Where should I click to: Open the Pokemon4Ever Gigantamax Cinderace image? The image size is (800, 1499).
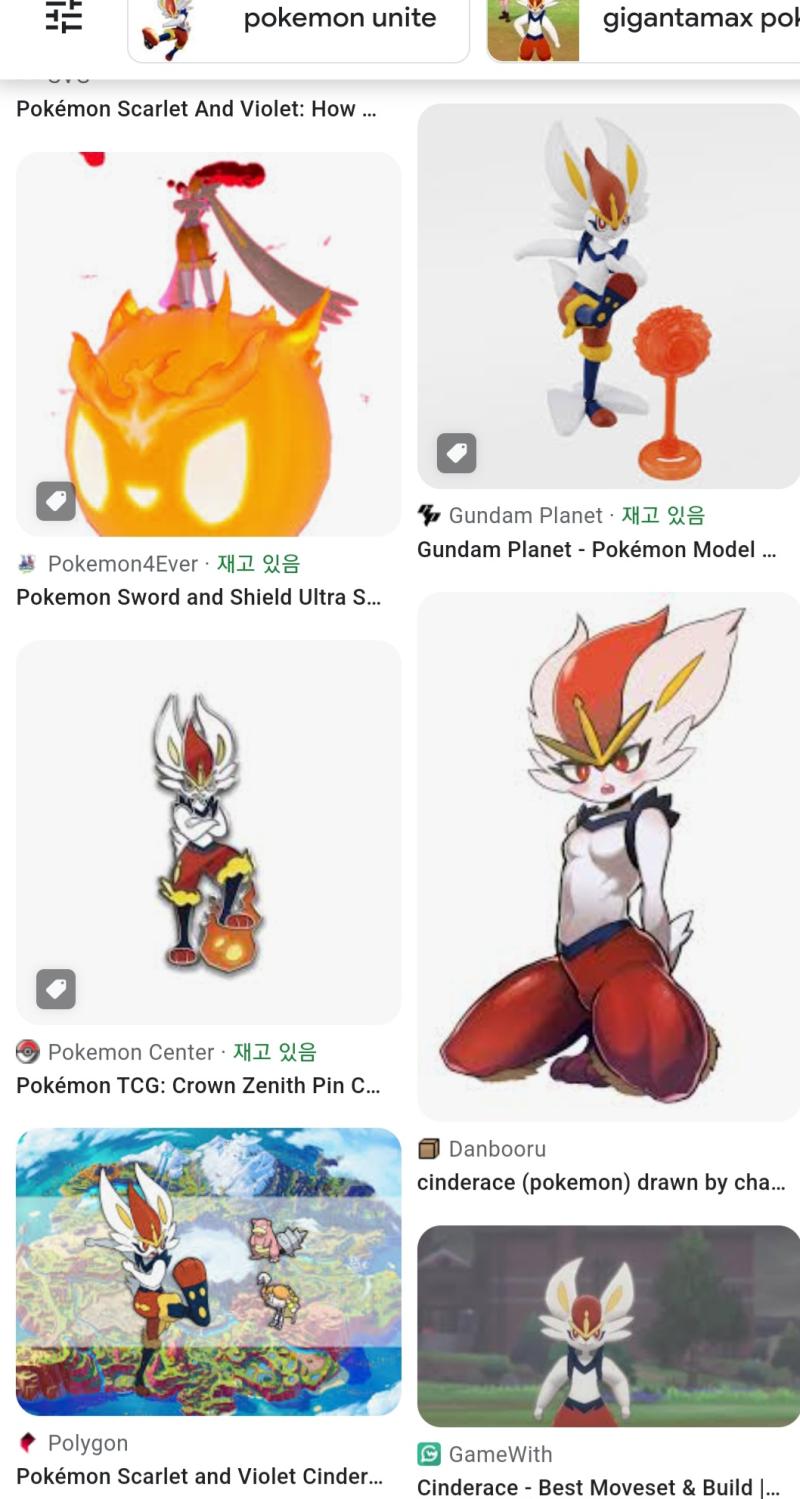point(208,344)
